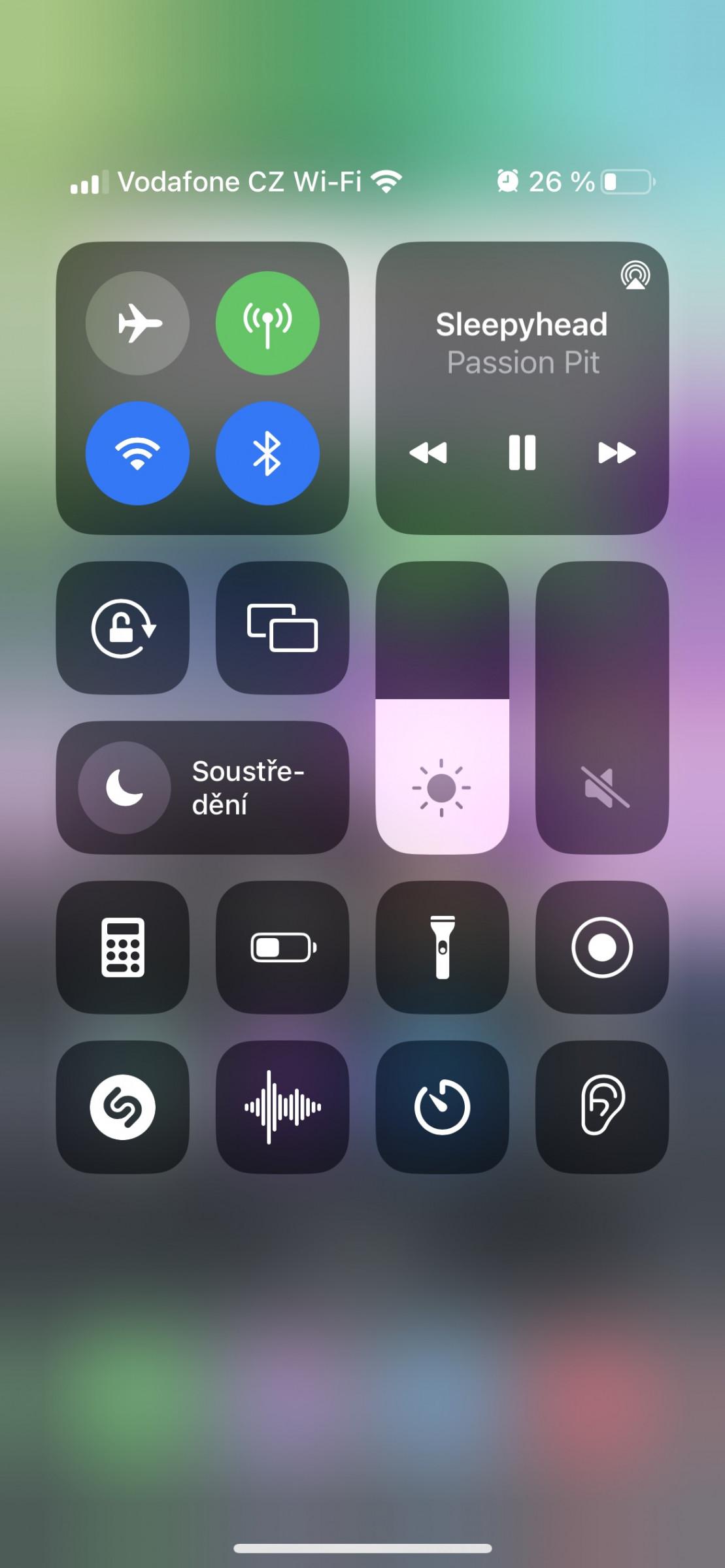Open voice memos
The image size is (725, 1568).
pos(282,1107)
